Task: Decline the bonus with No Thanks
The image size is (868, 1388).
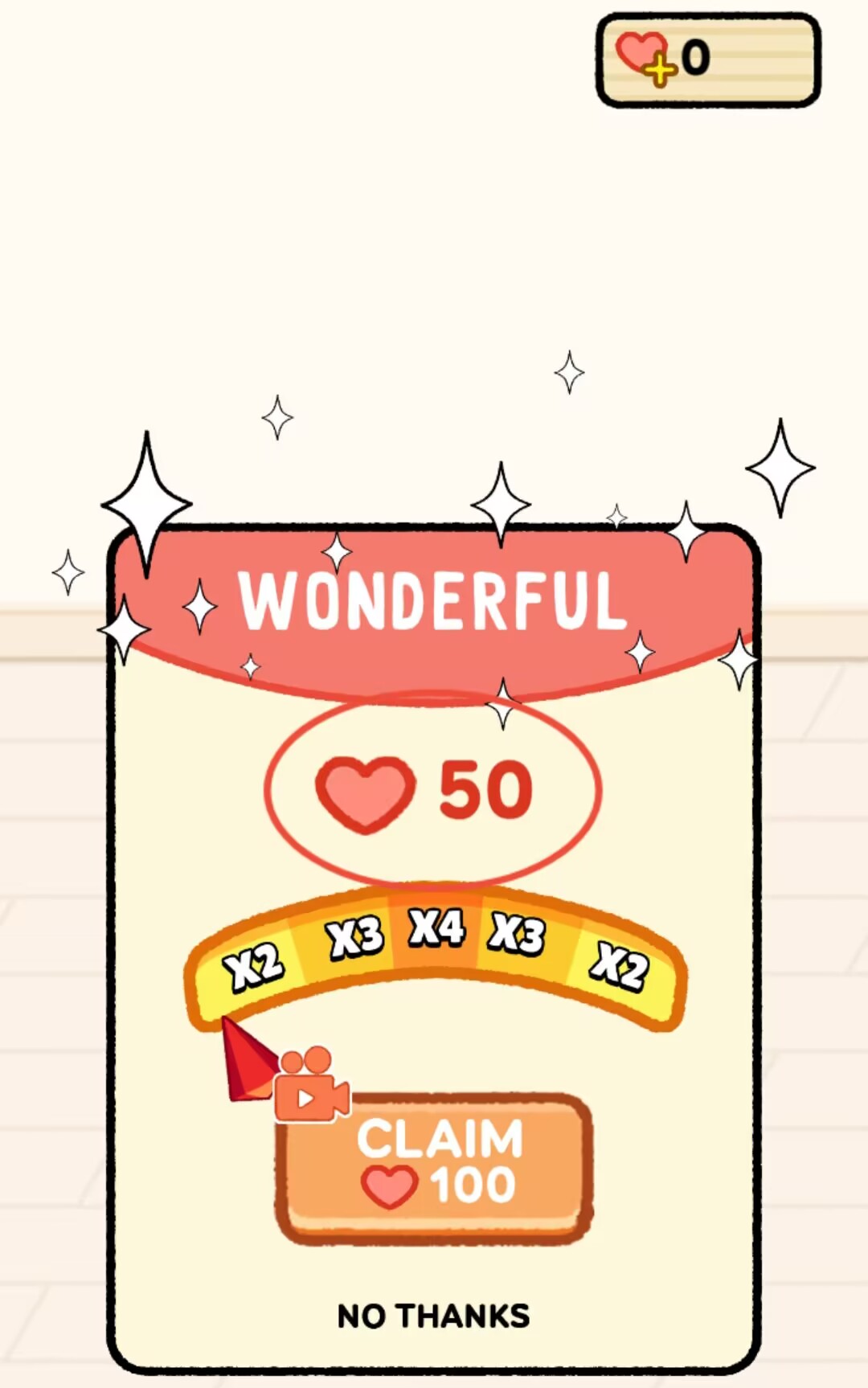Action: (x=433, y=1316)
